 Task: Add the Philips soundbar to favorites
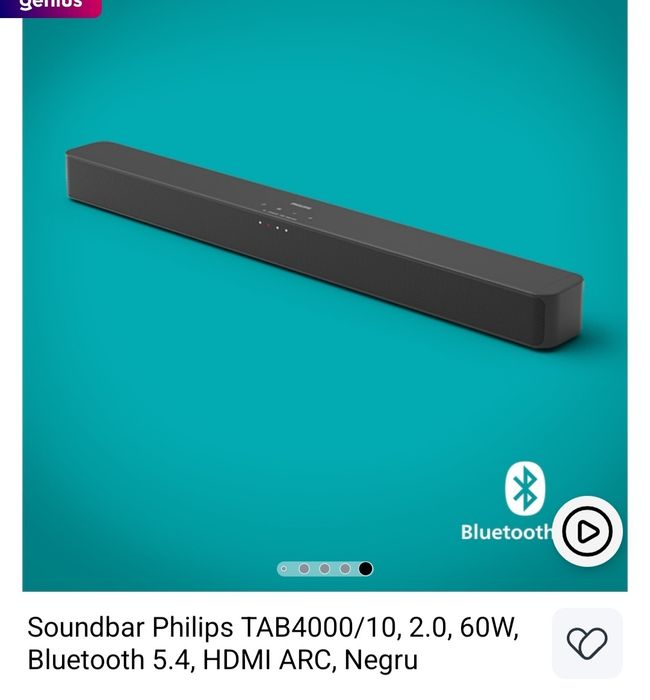[x=587, y=643]
